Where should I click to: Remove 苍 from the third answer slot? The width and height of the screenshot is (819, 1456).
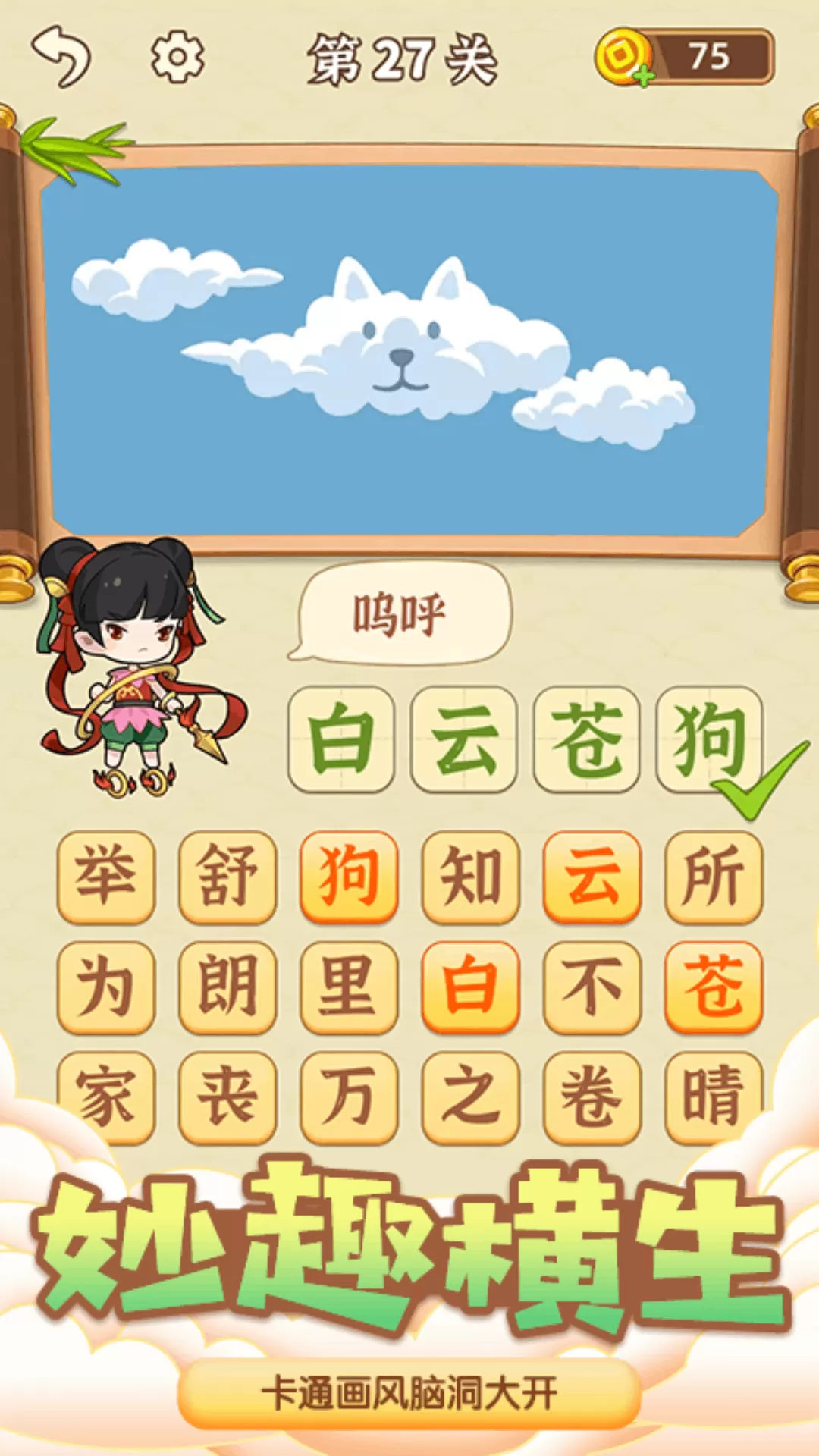587,739
